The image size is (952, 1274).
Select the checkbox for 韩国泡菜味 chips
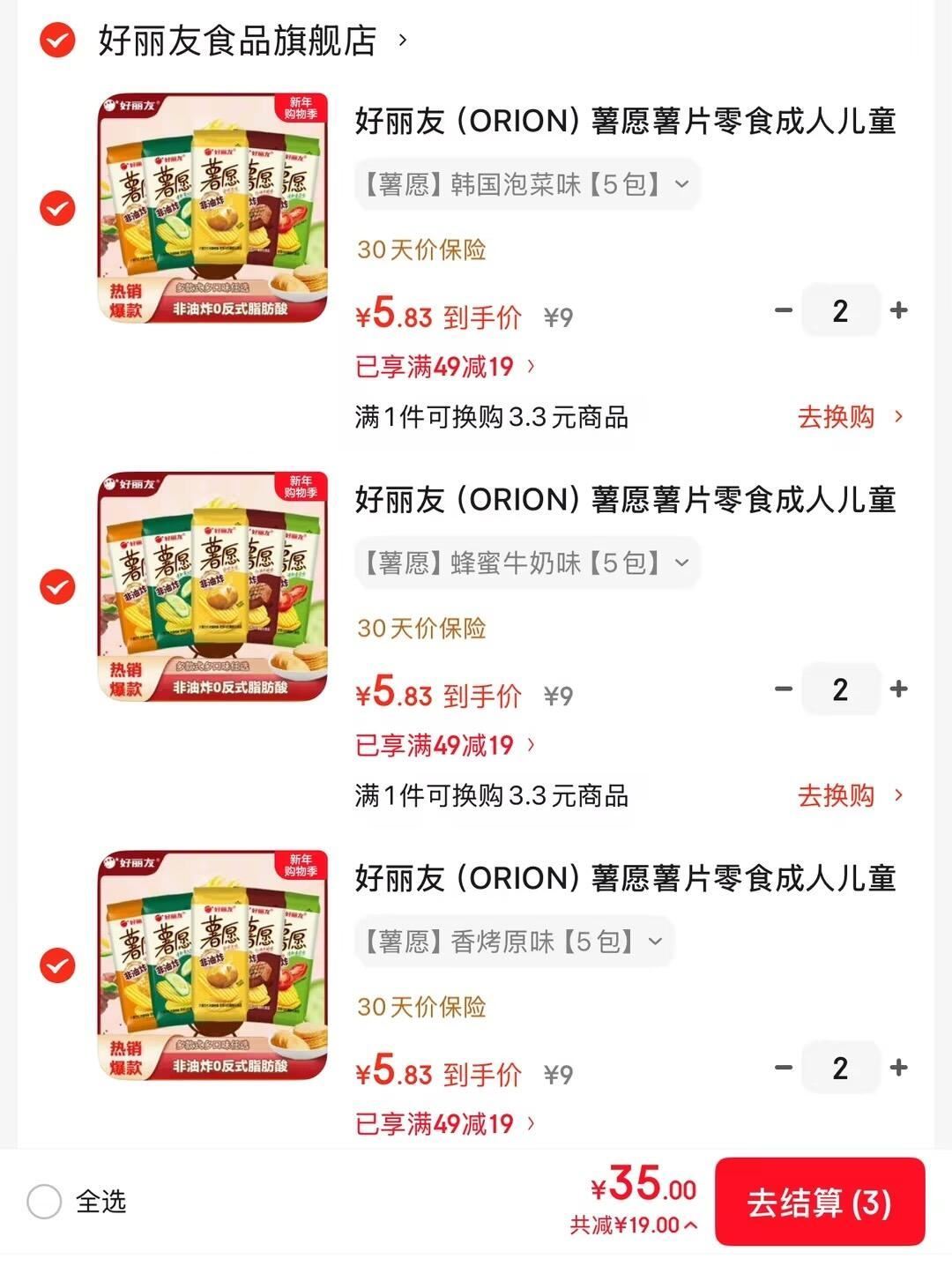56,207
